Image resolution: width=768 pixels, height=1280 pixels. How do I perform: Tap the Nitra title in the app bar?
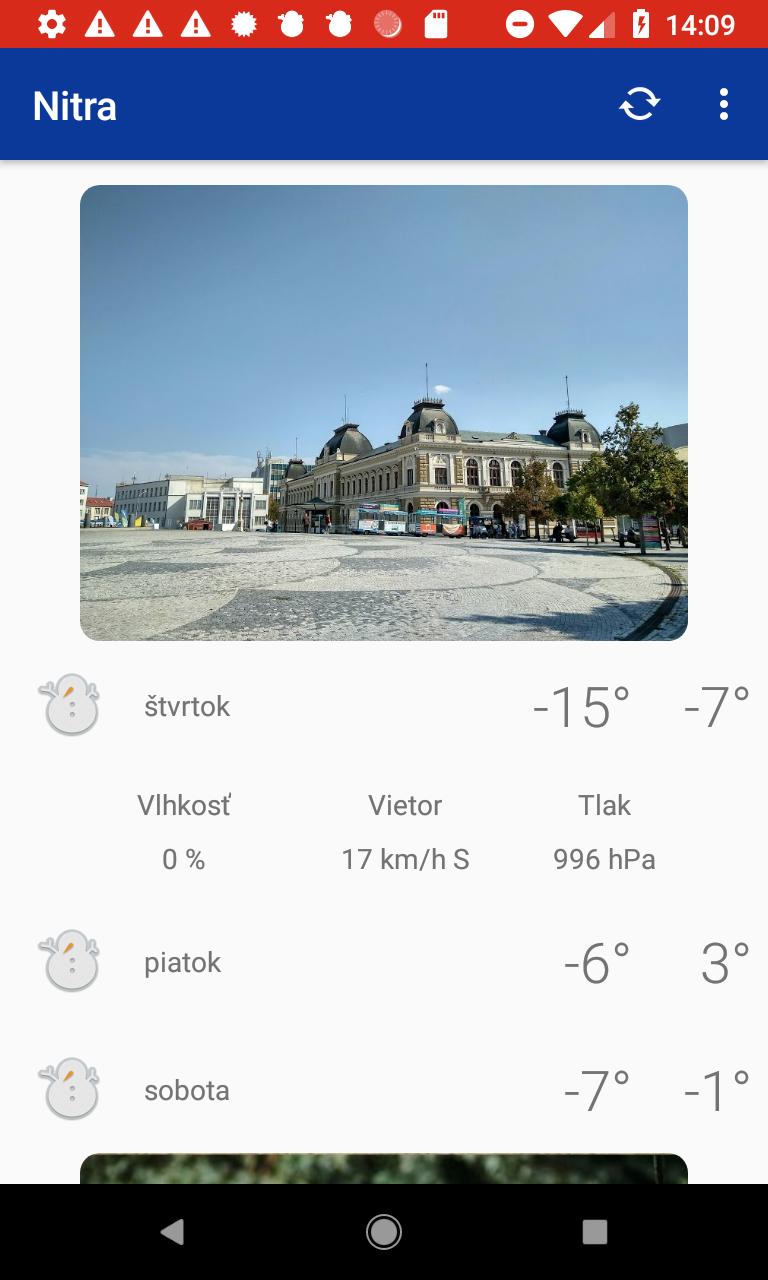pos(75,106)
